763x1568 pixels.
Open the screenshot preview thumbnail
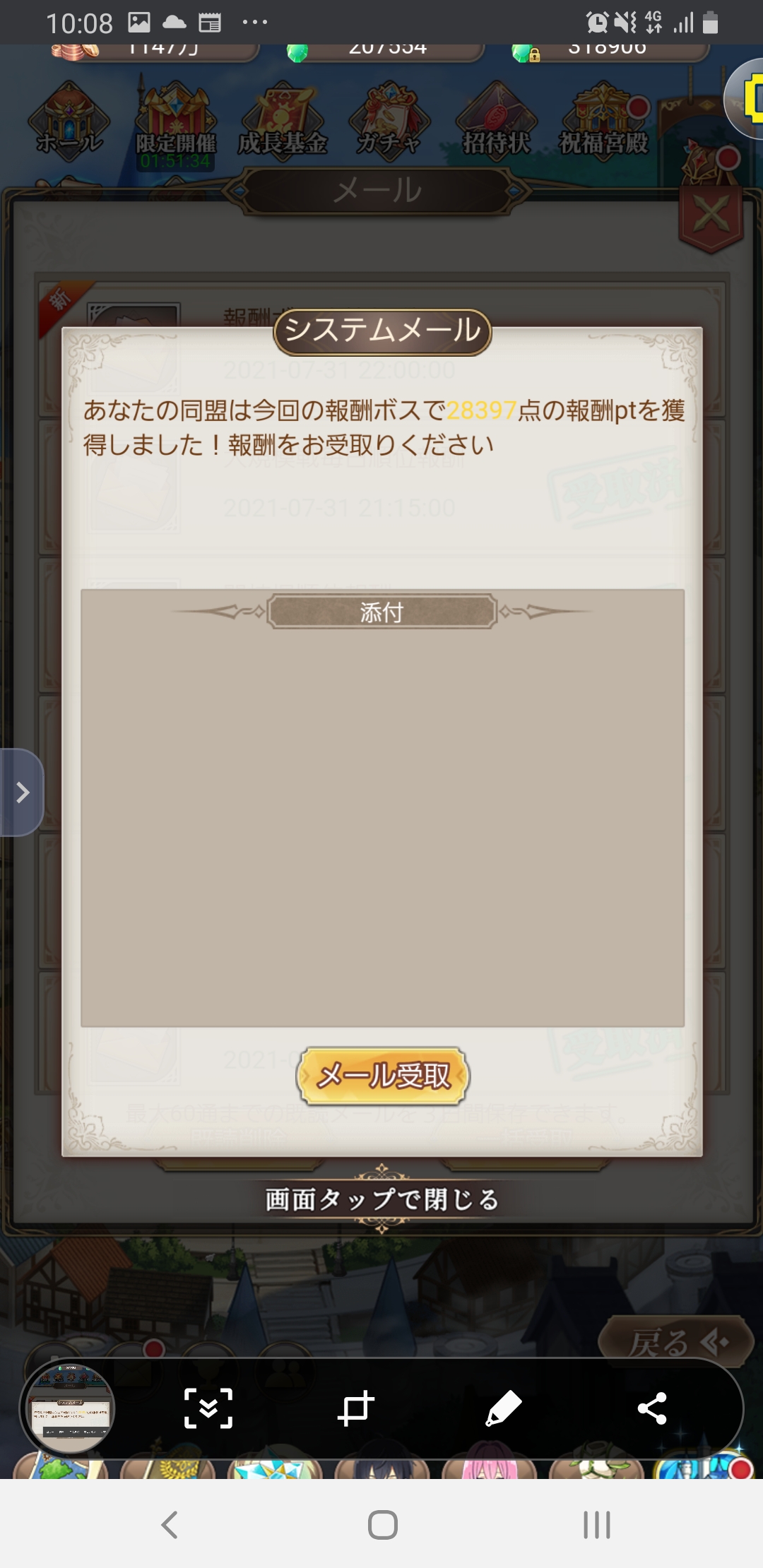(x=69, y=1408)
